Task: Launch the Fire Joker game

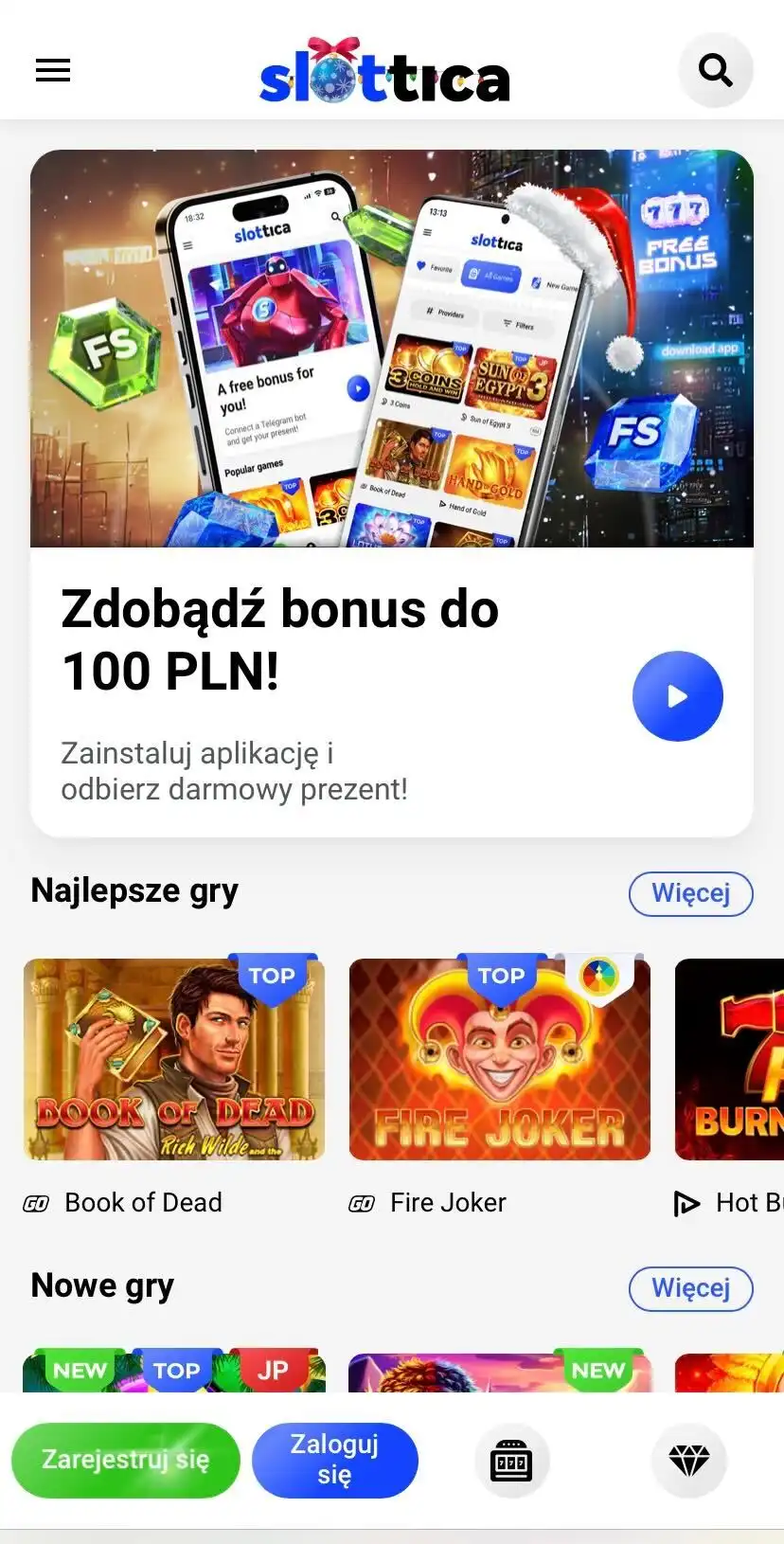Action: (499, 1059)
